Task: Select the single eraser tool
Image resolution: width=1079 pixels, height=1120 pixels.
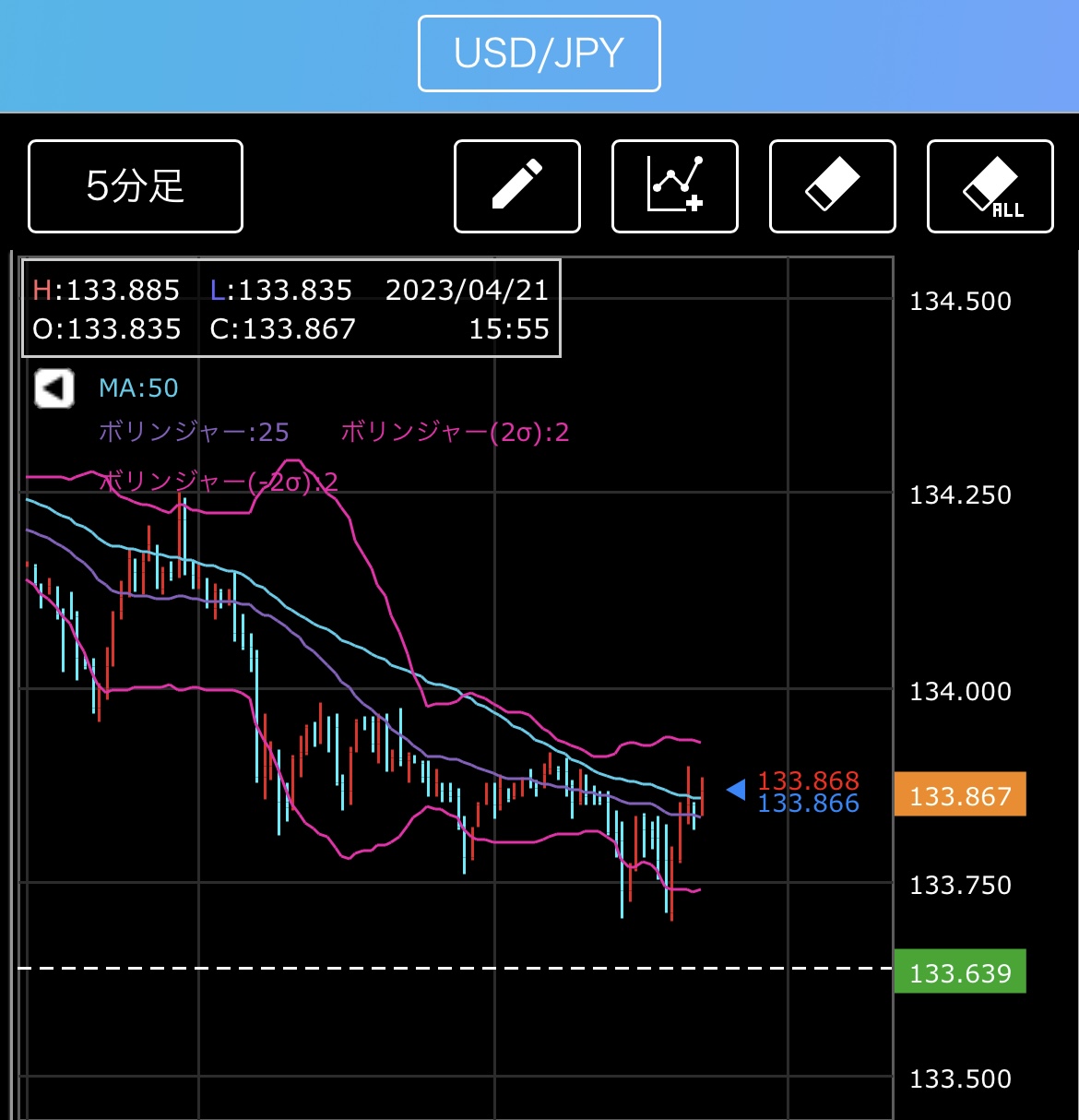Action: tap(833, 186)
